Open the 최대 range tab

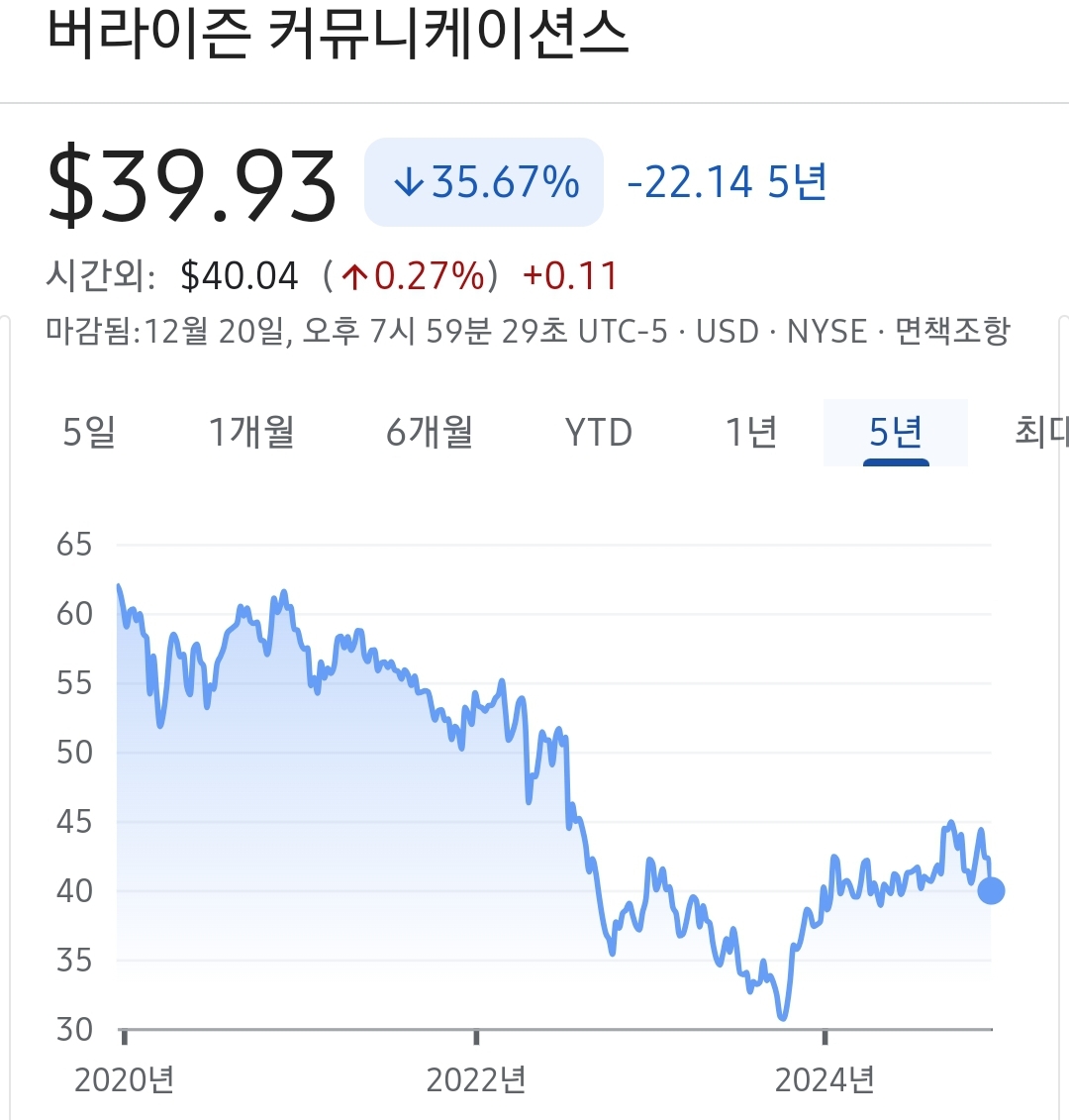tap(1041, 432)
